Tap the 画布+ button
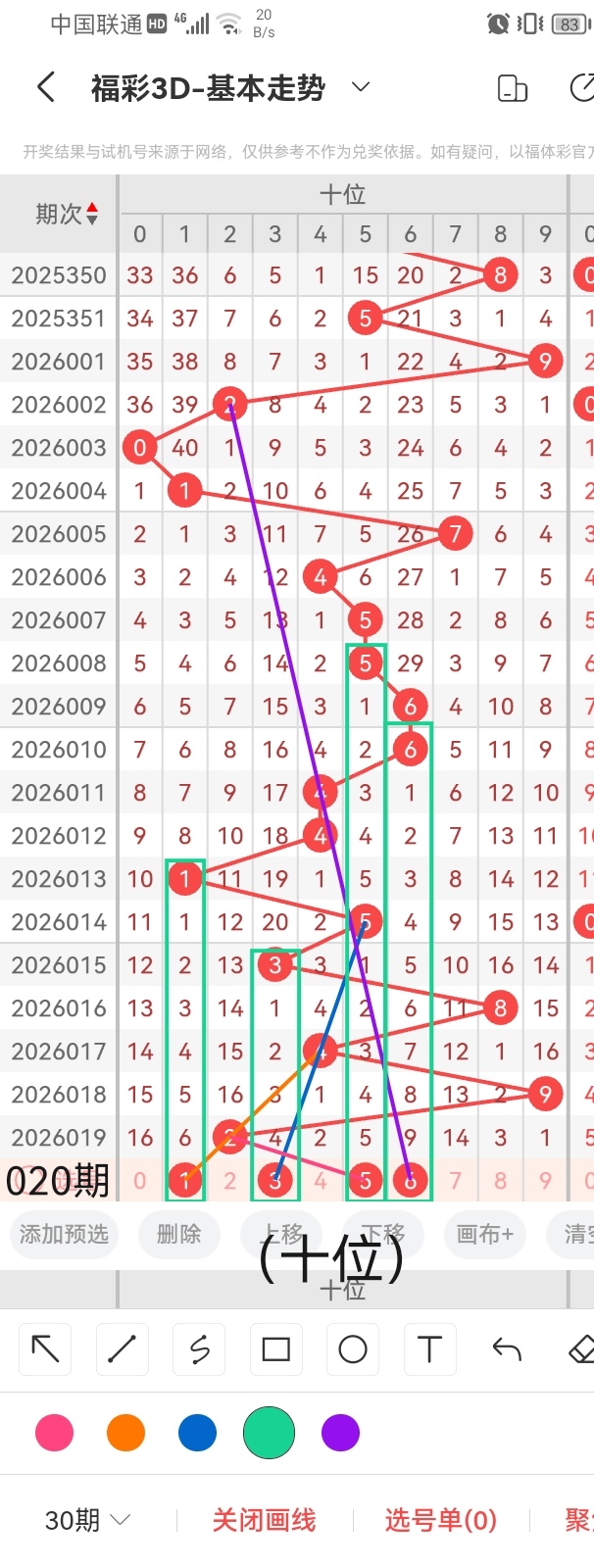Screen dimensions: 594x1568 click(x=484, y=1234)
